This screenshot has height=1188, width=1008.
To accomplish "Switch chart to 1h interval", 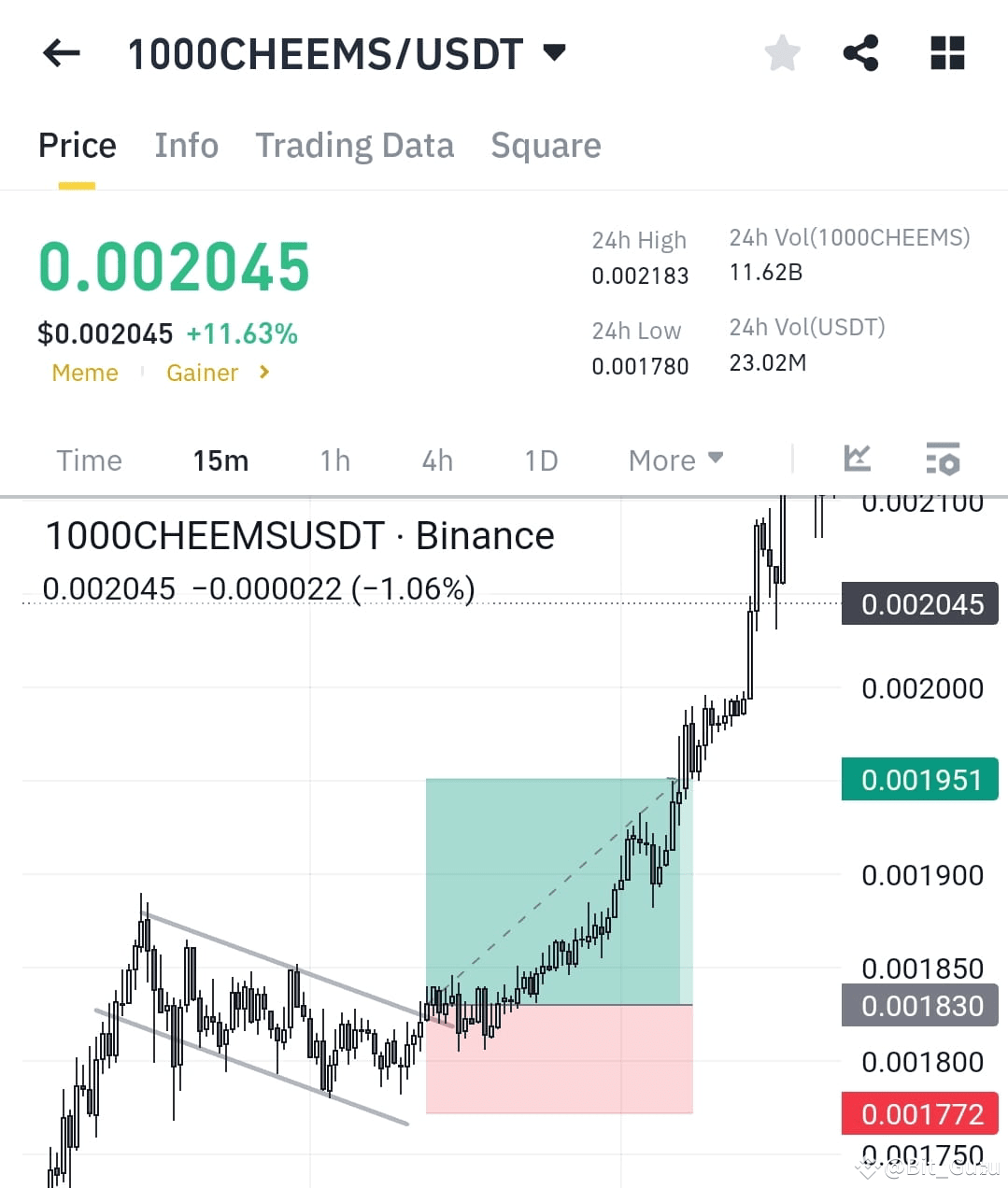I will click(x=334, y=460).
